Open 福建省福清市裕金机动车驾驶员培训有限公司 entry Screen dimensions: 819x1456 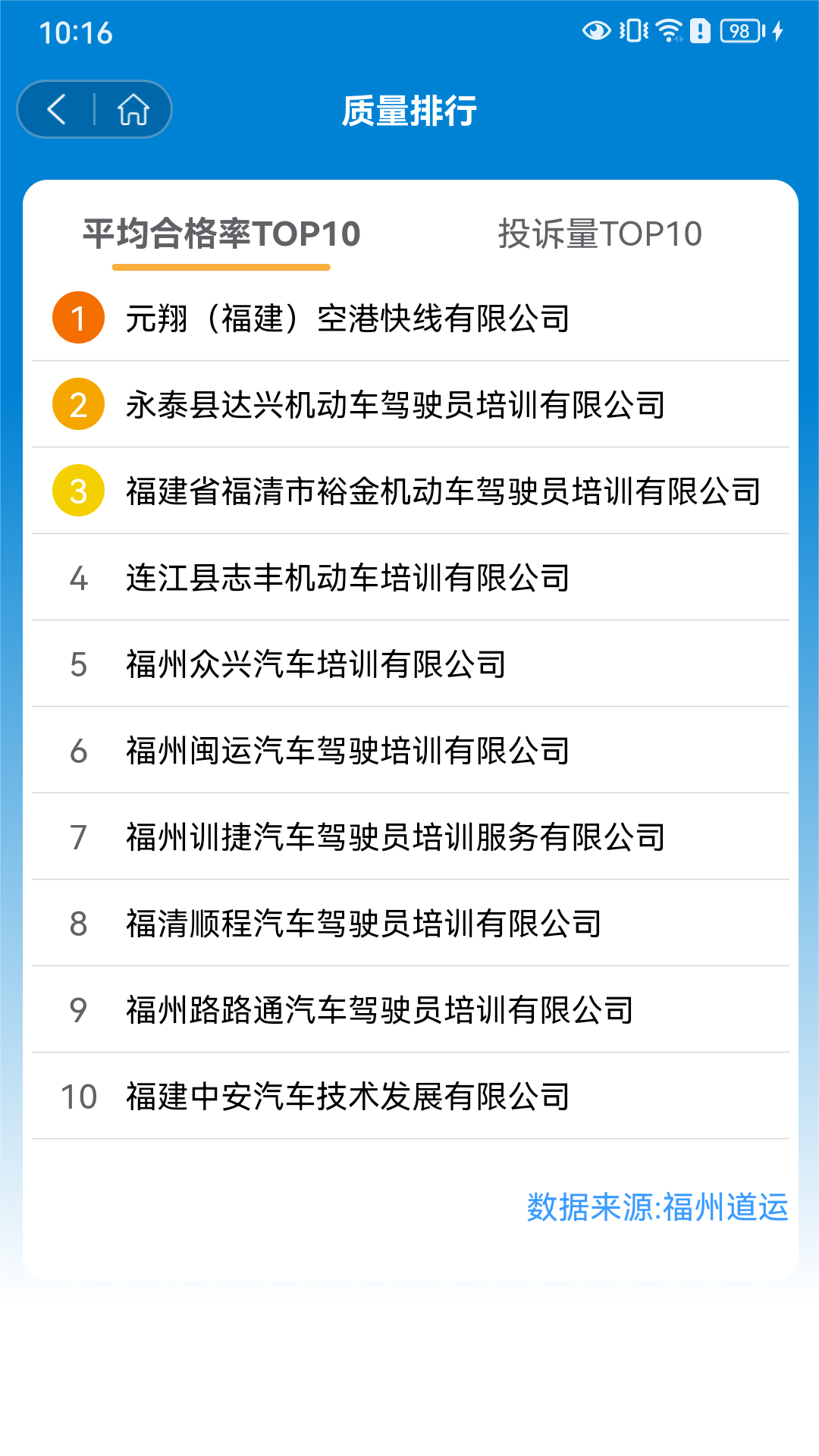[x=444, y=491]
